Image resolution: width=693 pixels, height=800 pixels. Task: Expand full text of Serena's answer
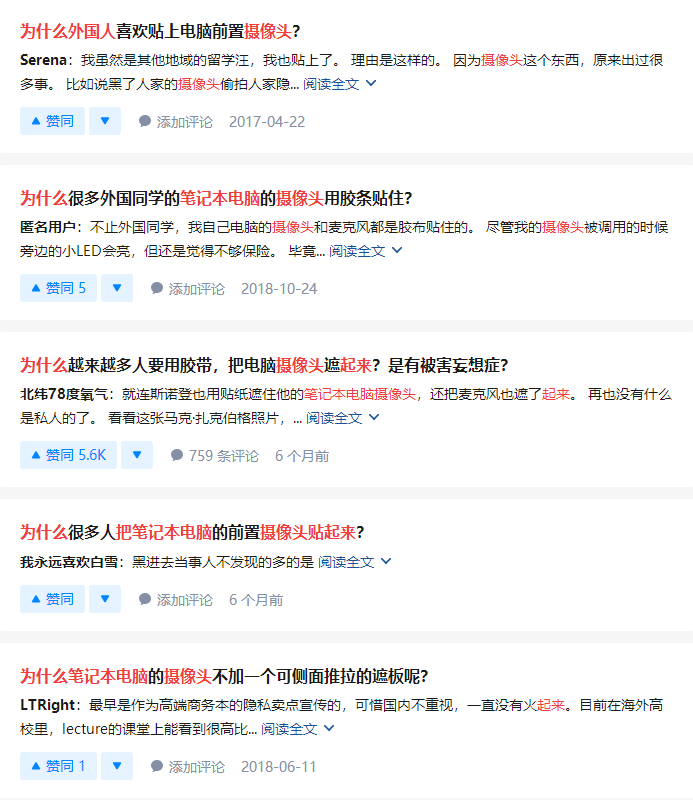pyautogui.click(x=339, y=84)
